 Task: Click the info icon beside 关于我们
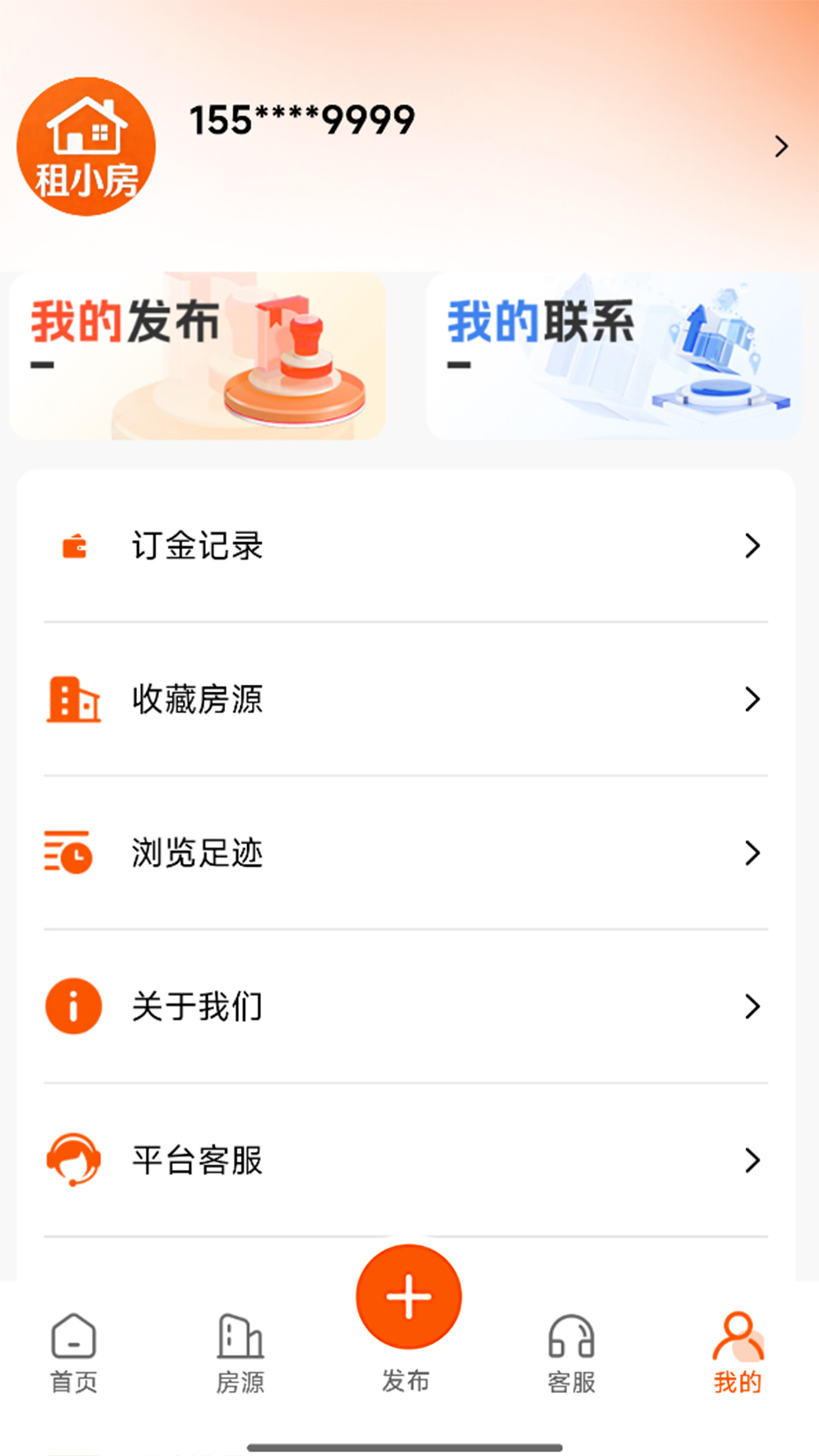[72, 1007]
